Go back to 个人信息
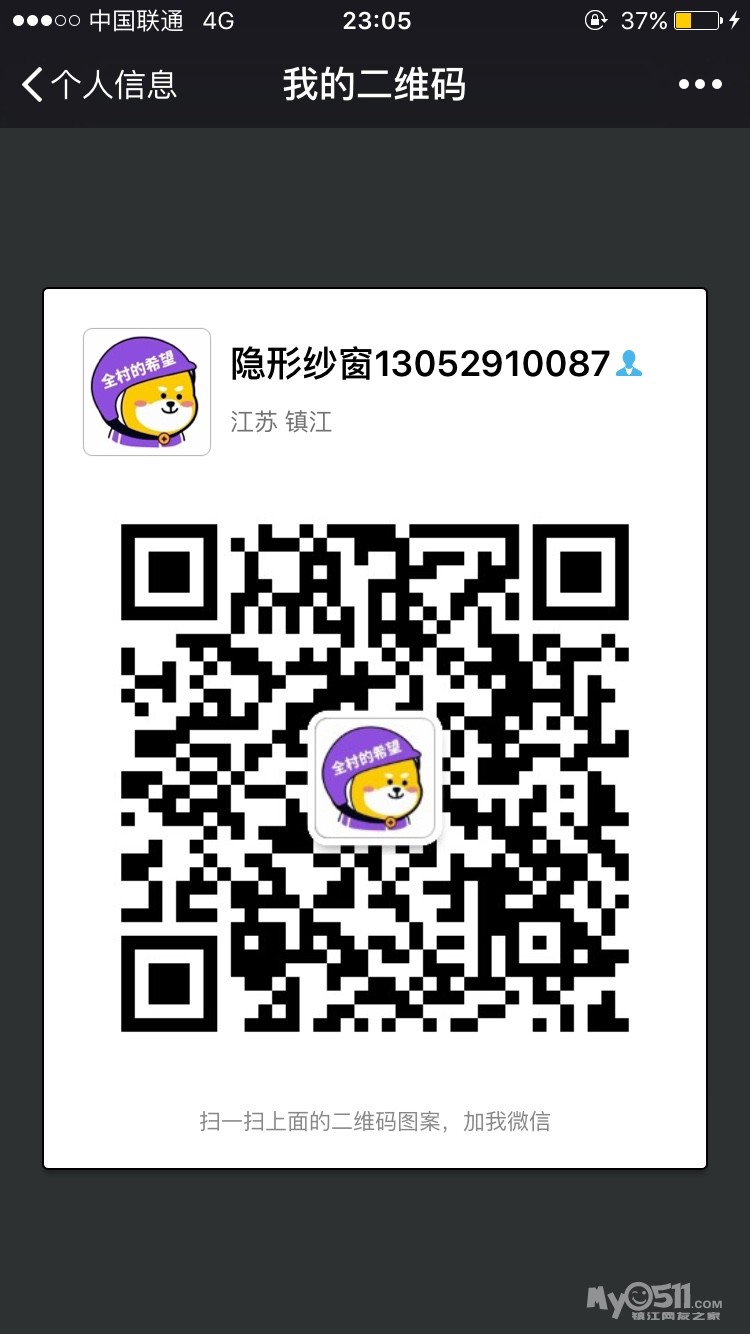The height and width of the screenshot is (1334, 750). pos(98,85)
